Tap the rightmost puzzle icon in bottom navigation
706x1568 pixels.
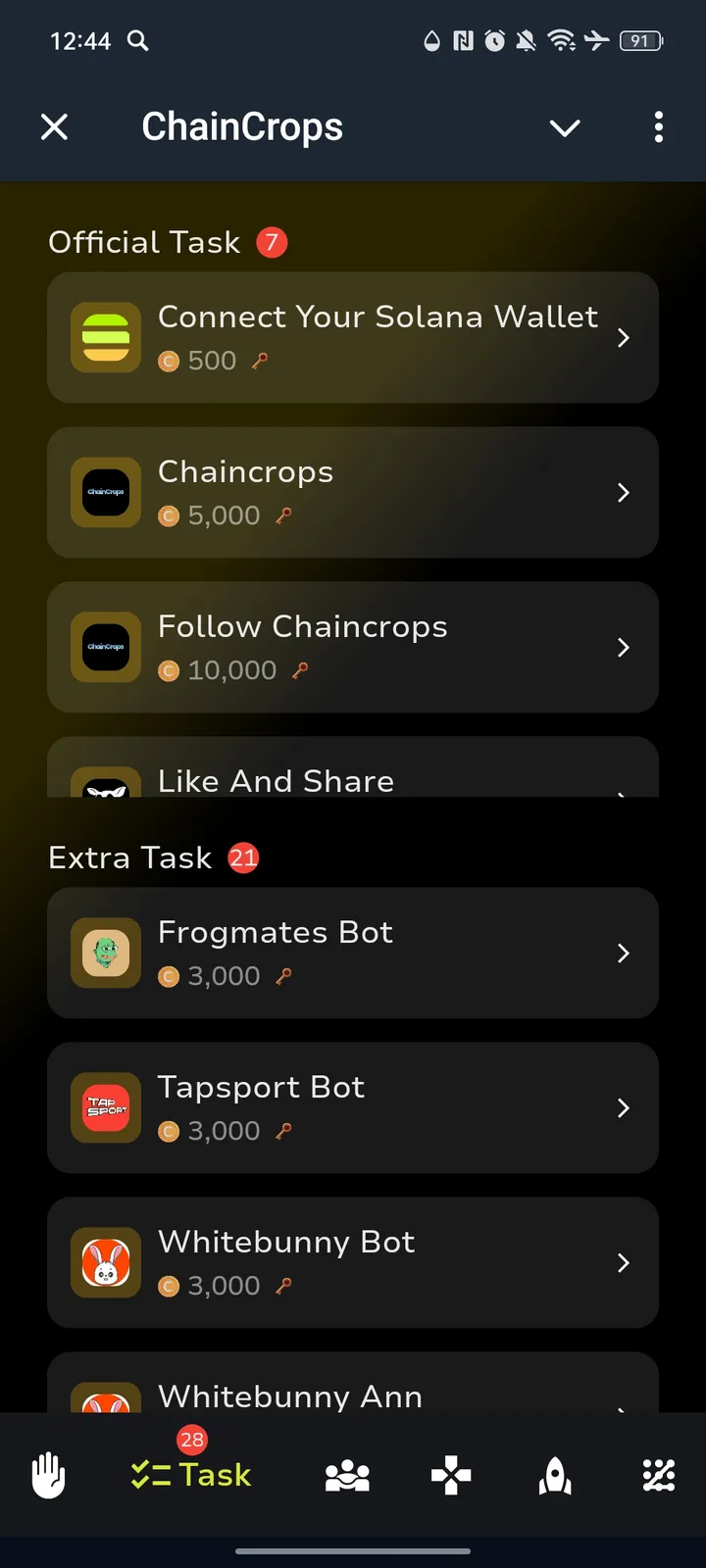pos(657,1475)
